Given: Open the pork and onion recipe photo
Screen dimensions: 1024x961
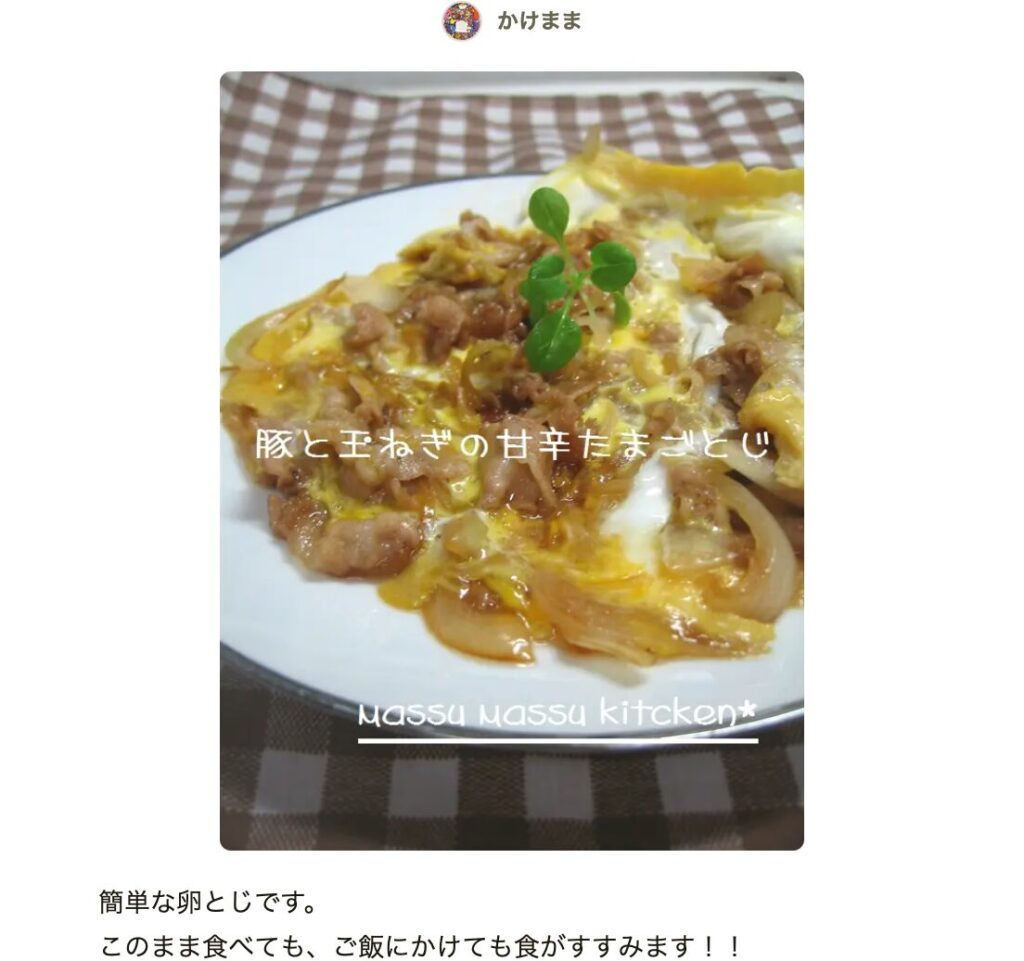Looking at the screenshot, I should point(511,460).
